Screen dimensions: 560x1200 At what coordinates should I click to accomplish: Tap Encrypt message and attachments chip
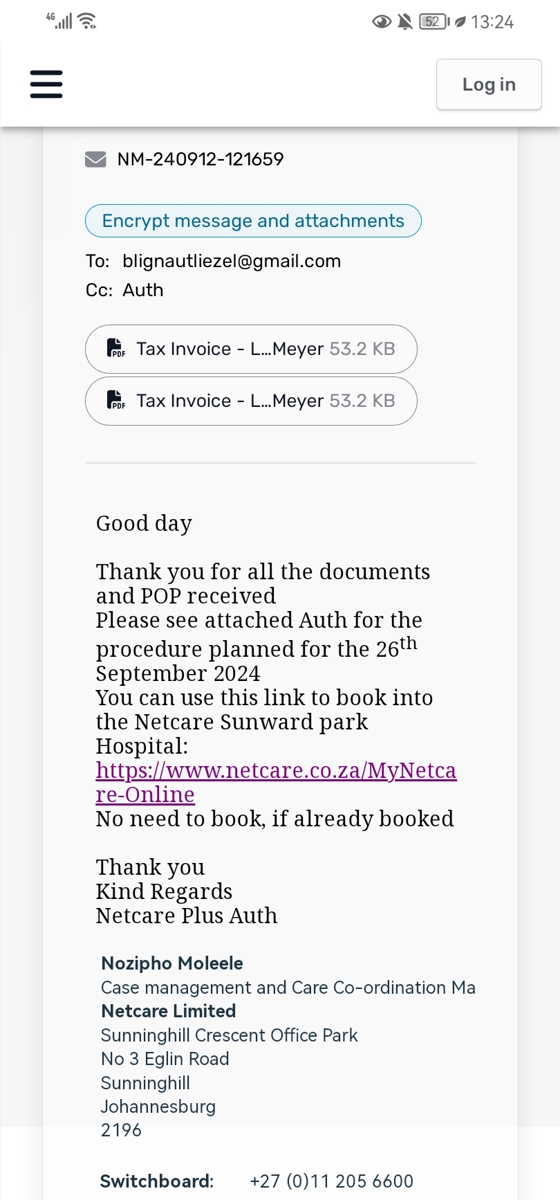click(x=253, y=221)
